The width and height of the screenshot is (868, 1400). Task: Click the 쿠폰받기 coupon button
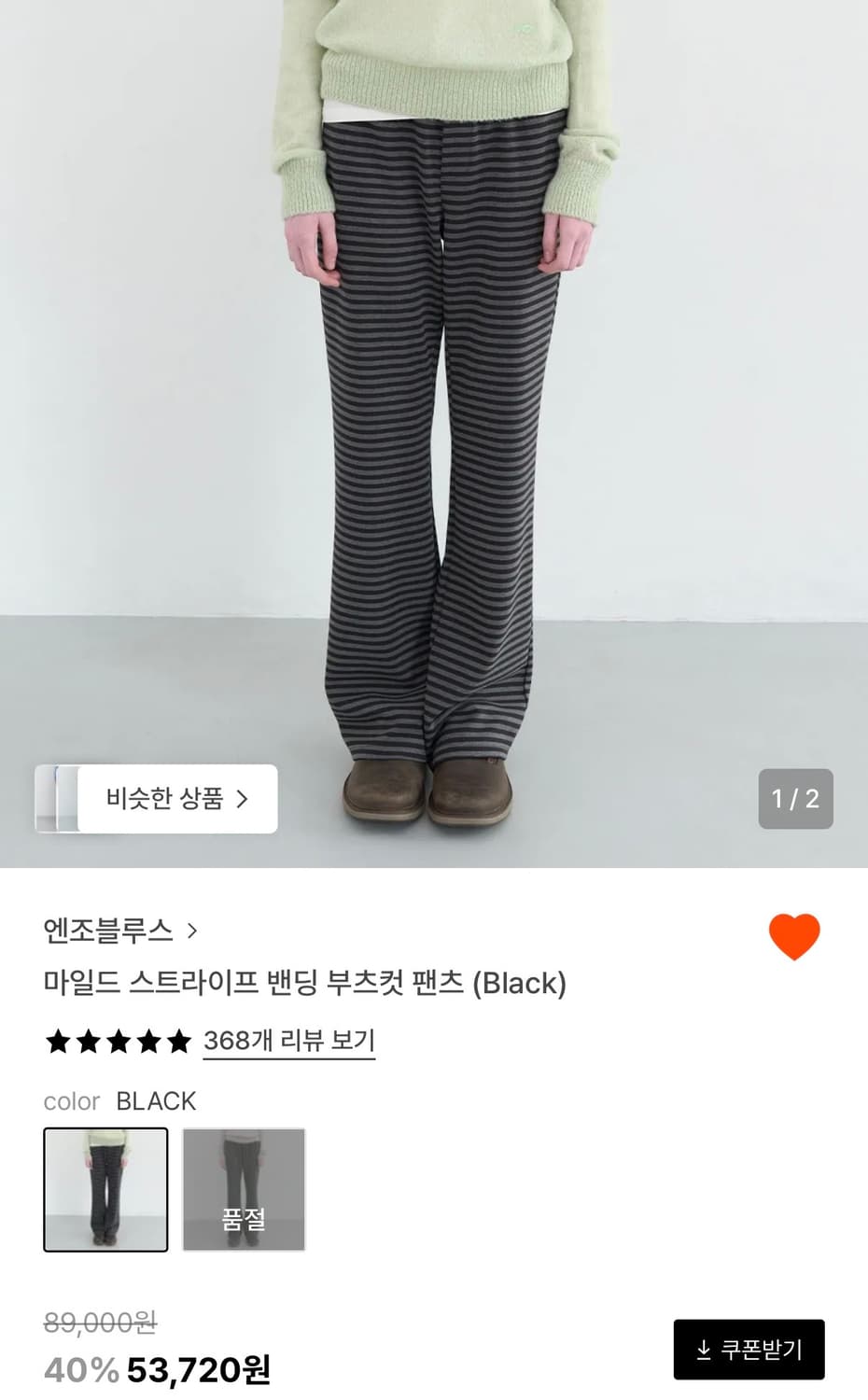(749, 1349)
